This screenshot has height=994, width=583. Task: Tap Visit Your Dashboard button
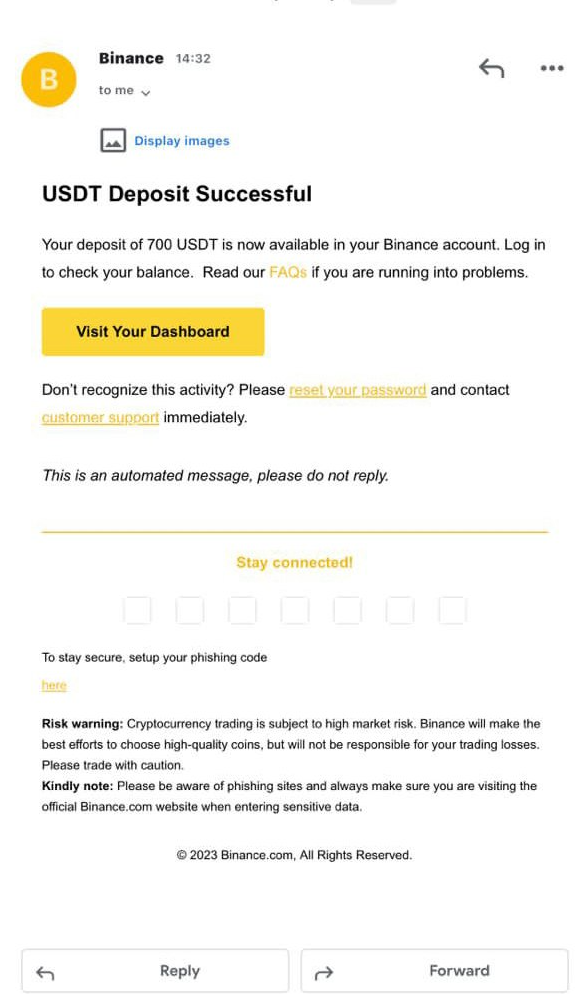(x=153, y=332)
